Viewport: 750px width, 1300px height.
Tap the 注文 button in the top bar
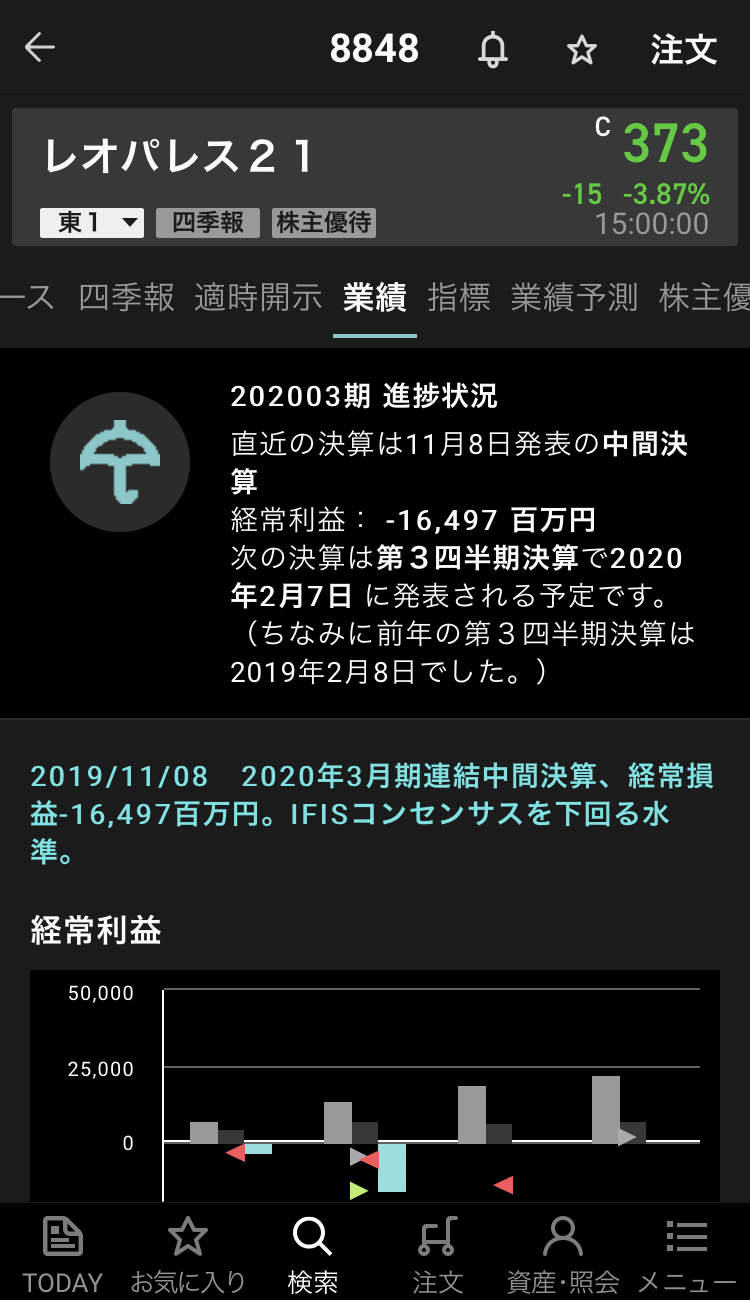684,49
